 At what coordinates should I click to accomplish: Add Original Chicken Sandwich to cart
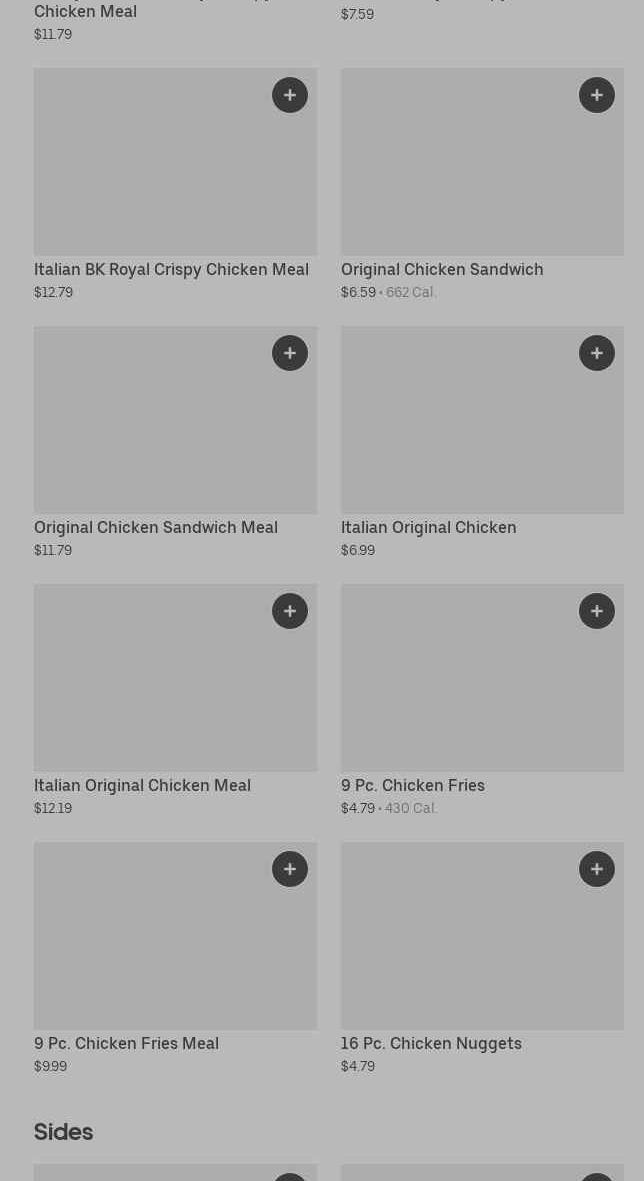pyautogui.click(x=597, y=95)
